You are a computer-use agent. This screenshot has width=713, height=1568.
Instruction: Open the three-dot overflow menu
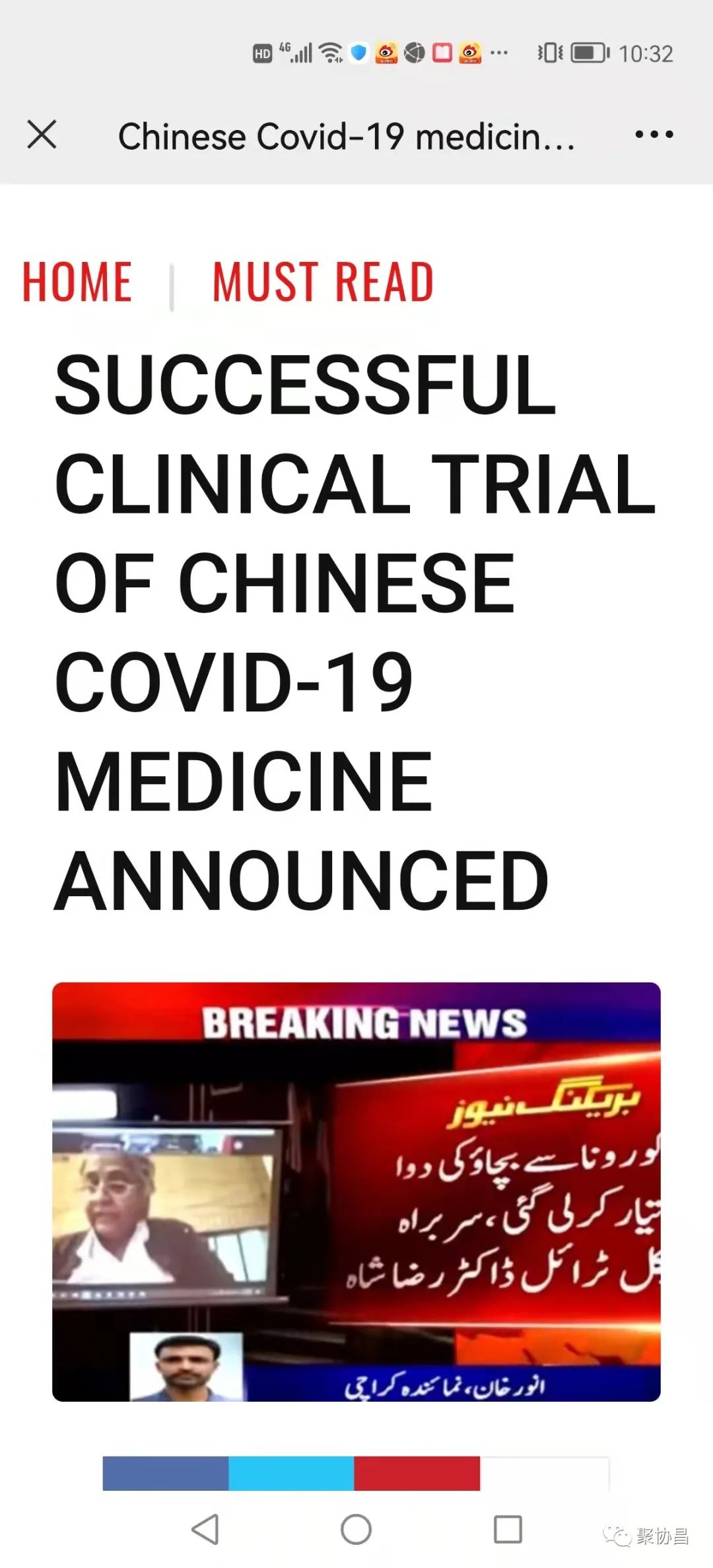(654, 135)
